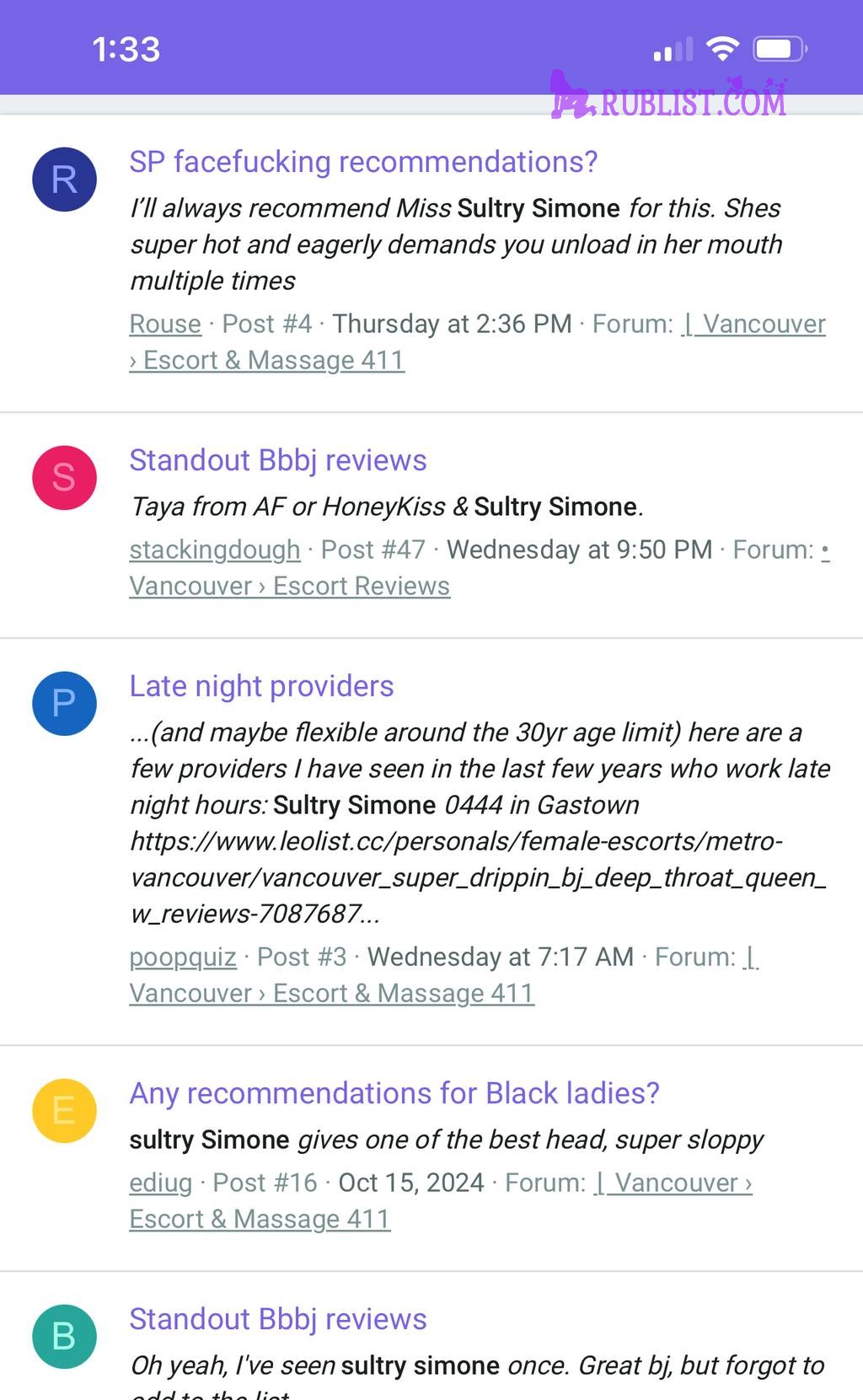
Task: View stackingdough's profile
Action: click(214, 550)
